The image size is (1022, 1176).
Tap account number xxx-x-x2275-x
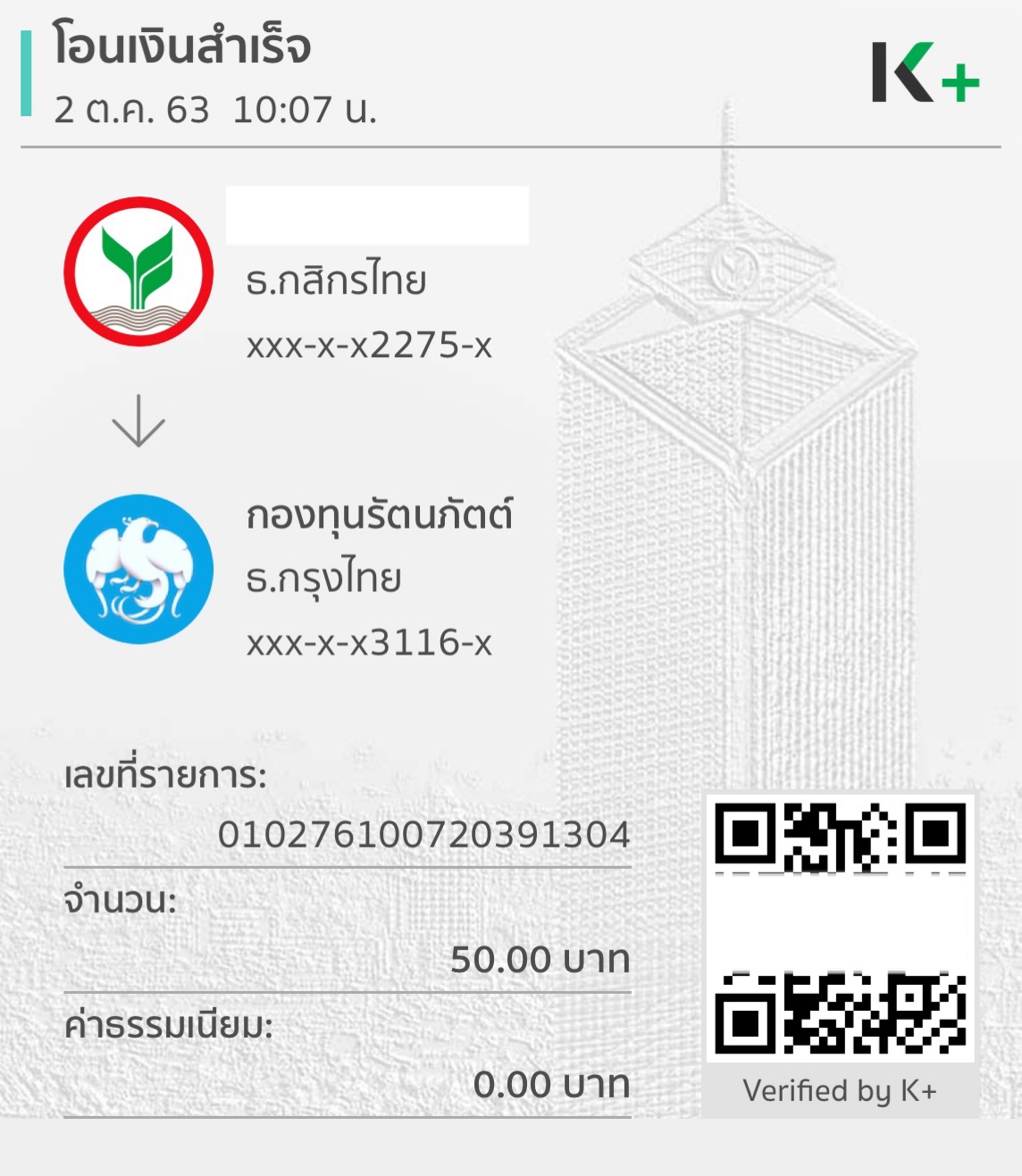click(x=365, y=346)
